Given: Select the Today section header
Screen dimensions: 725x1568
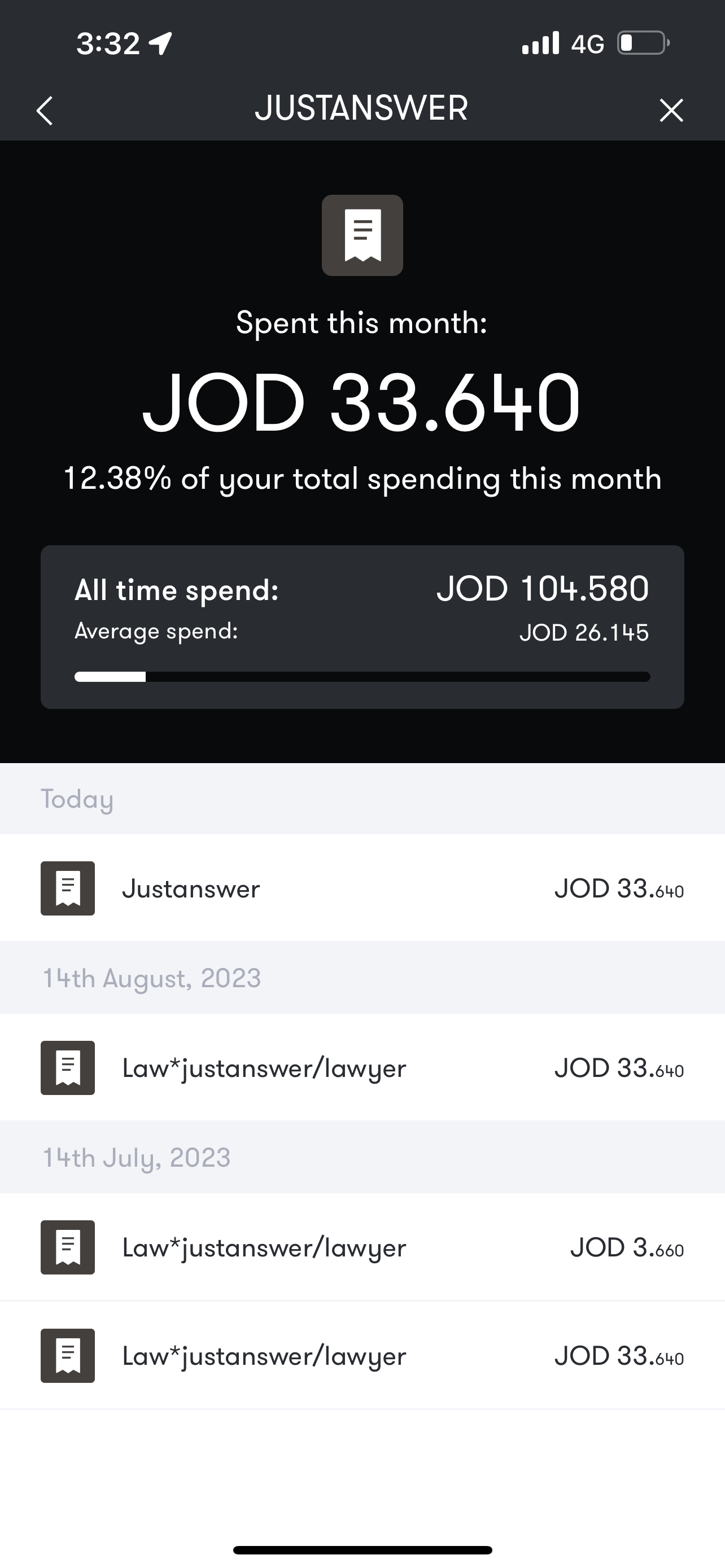Looking at the screenshot, I should pos(77,799).
